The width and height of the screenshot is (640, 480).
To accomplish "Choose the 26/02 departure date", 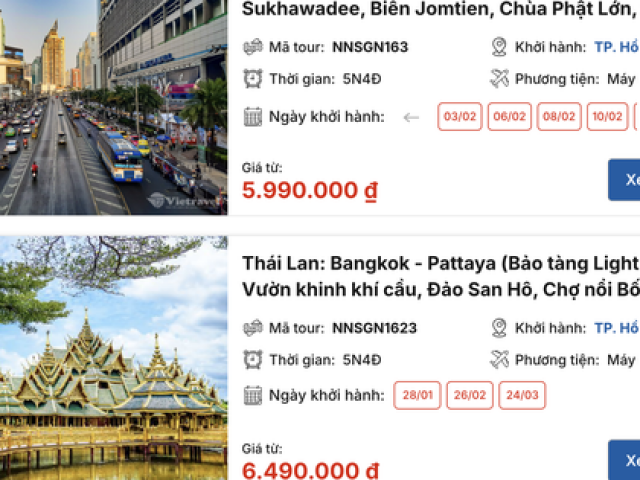I will pyautogui.click(x=469, y=395).
